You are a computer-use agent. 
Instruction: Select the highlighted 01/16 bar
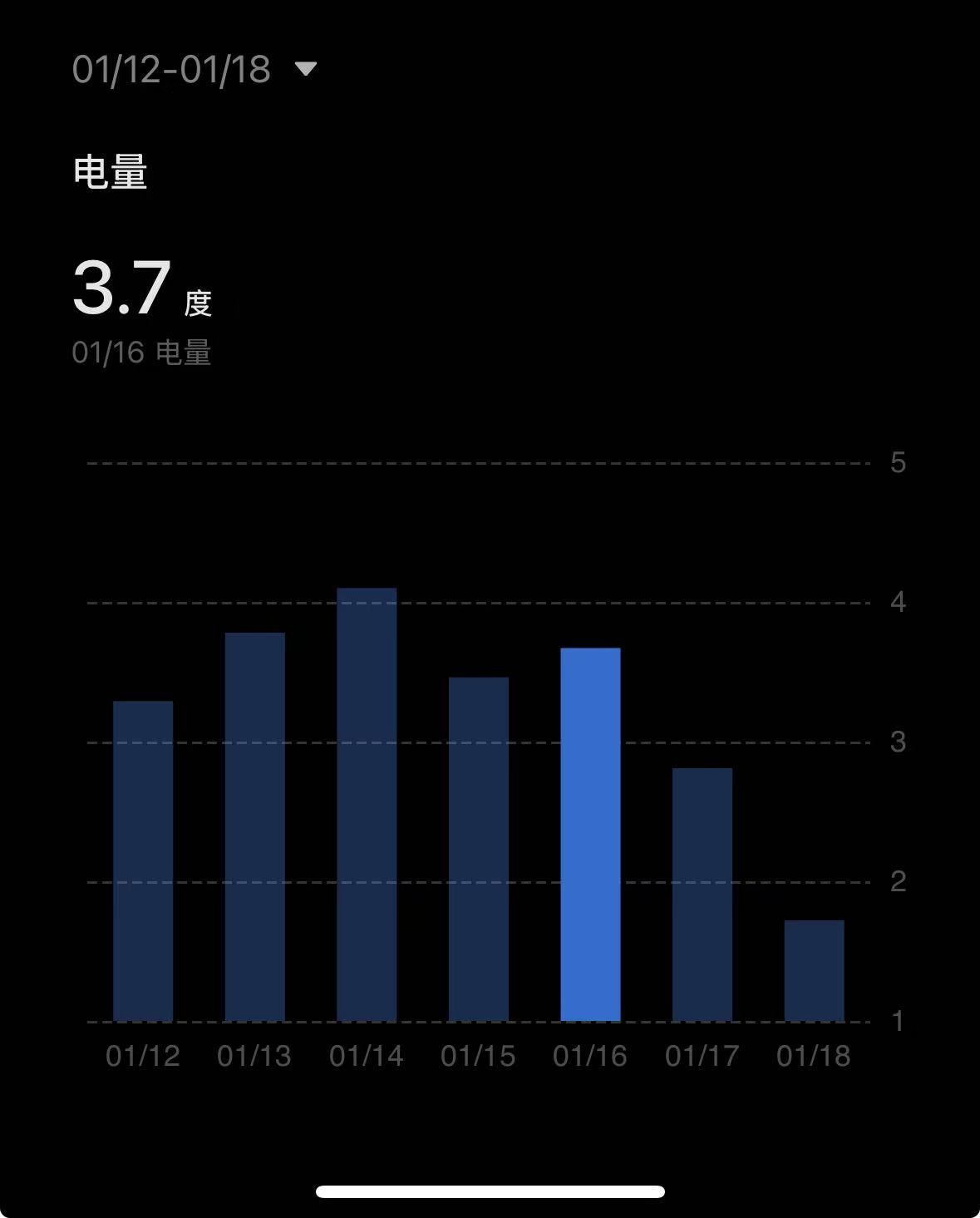click(590, 834)
